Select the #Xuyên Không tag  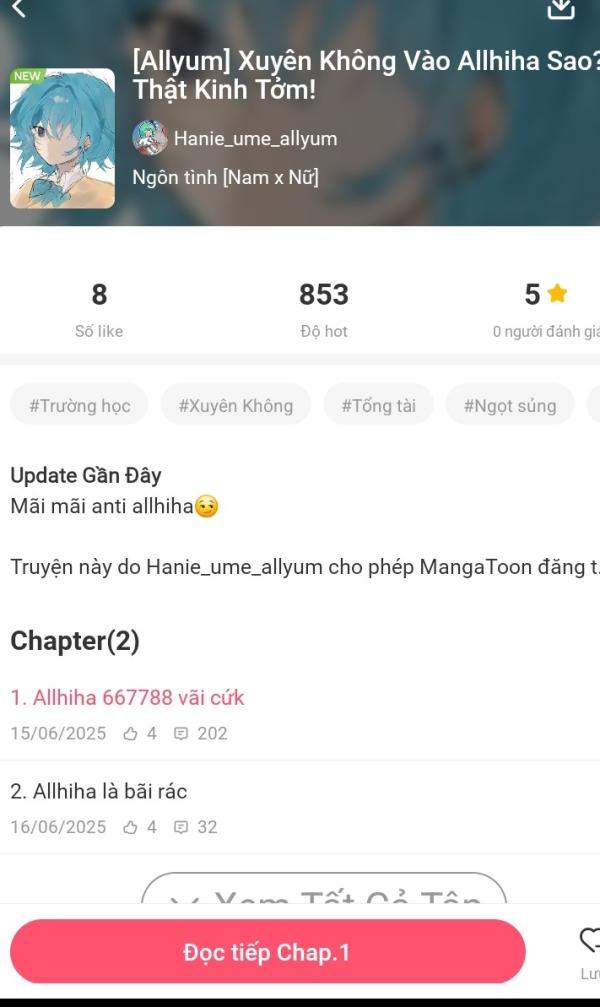(x=235, y=405)
